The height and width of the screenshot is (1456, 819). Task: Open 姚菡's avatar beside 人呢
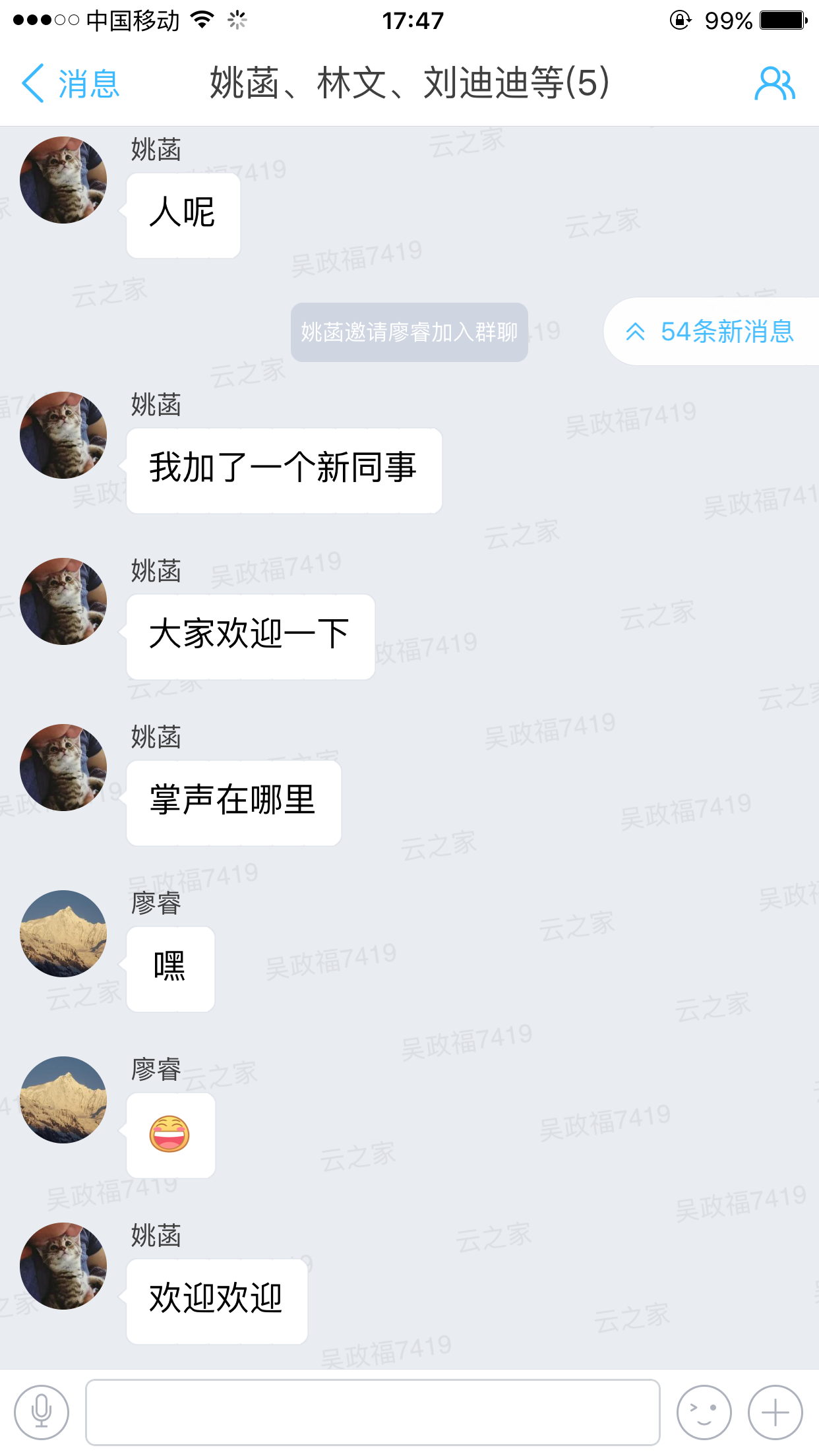tap(63, 180)
